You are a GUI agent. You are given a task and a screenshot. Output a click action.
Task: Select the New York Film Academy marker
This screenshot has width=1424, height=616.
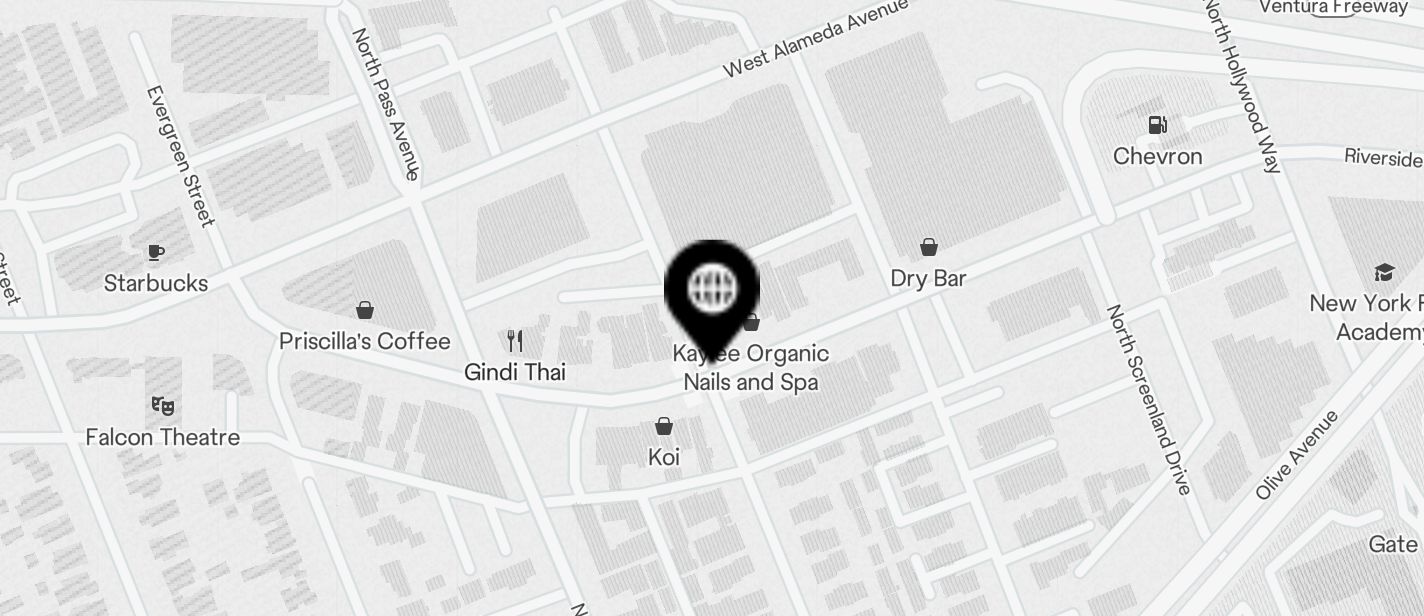coord(1384,273)
